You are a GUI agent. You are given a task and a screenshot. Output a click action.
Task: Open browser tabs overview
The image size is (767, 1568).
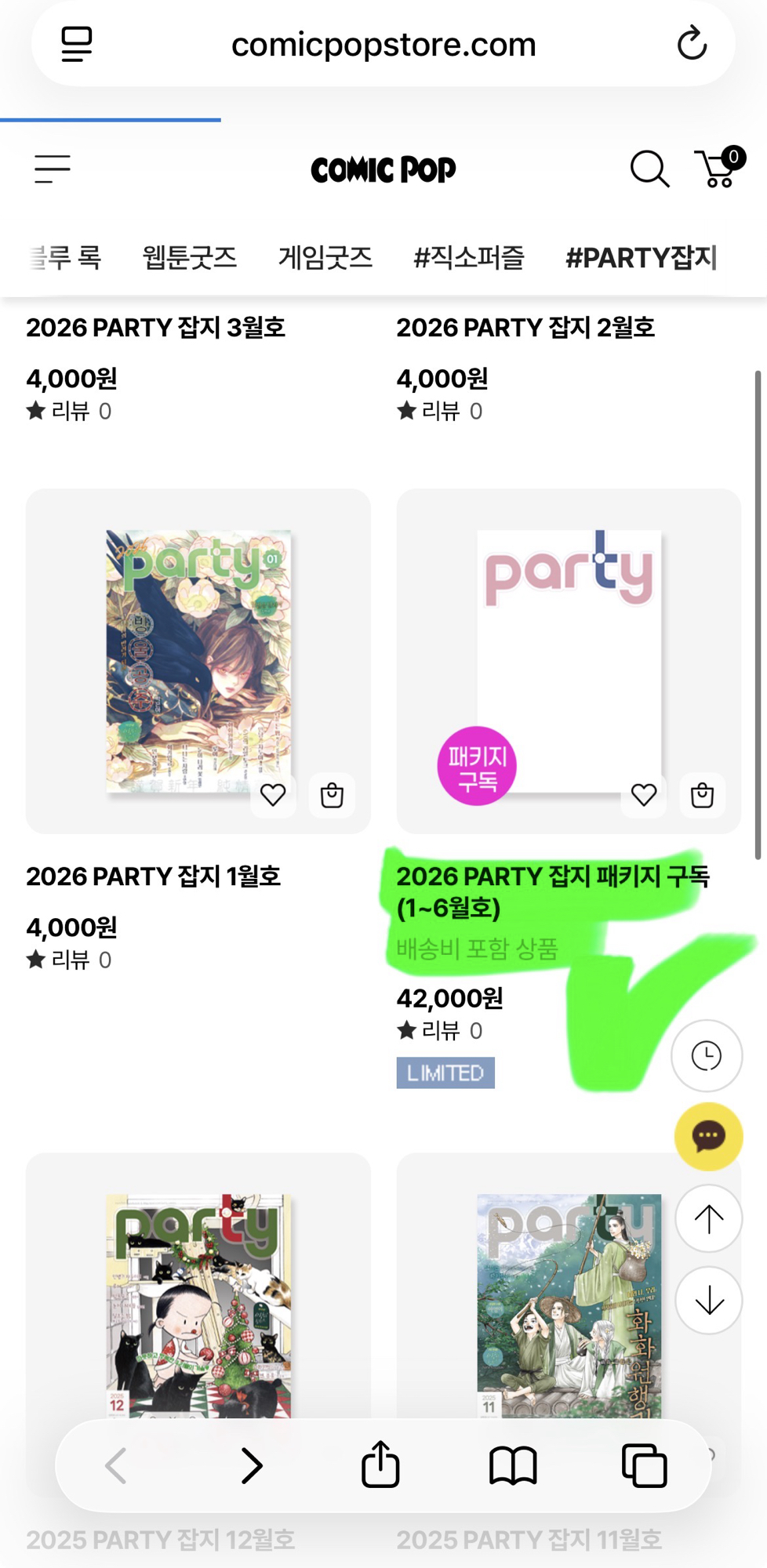(x=644, y=1465)
